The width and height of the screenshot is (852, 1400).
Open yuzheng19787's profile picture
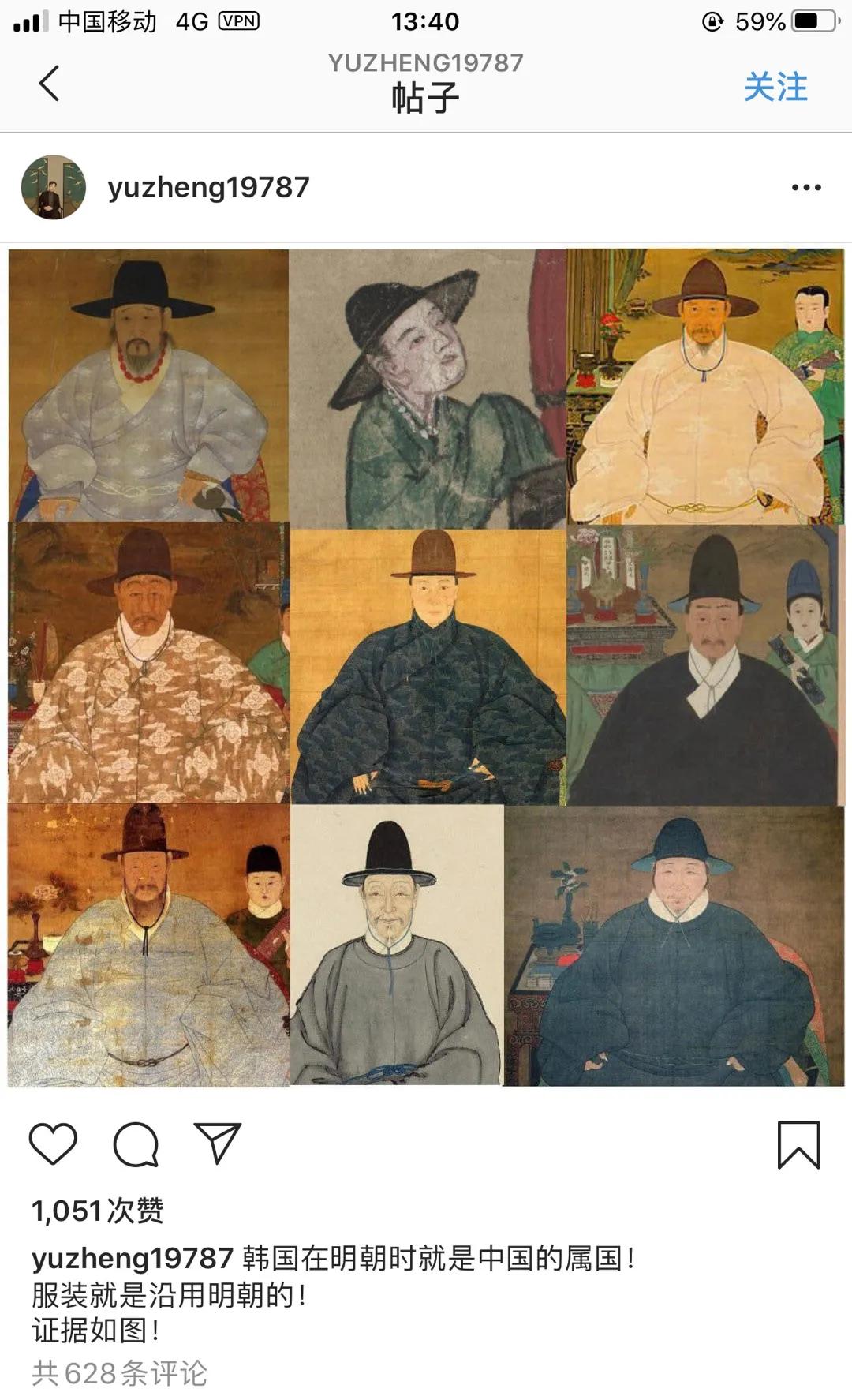coord(54,187)
